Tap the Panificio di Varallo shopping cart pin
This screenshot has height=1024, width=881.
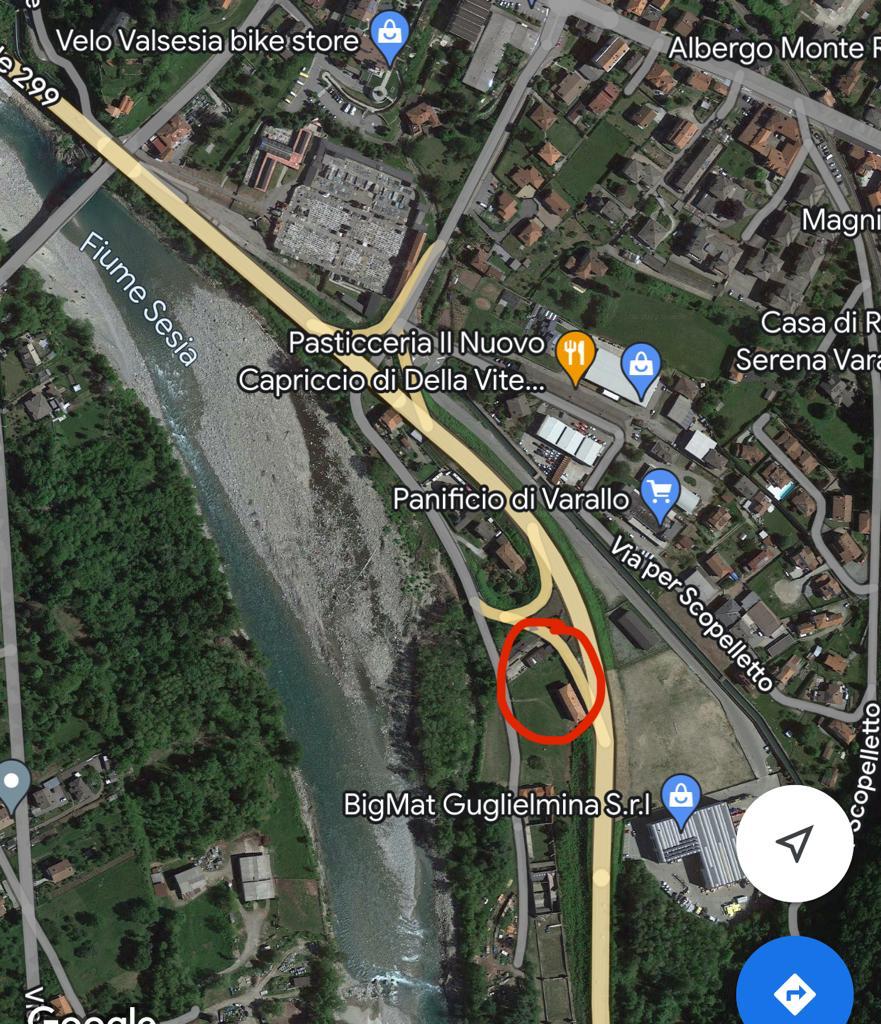tap(659, 493)
